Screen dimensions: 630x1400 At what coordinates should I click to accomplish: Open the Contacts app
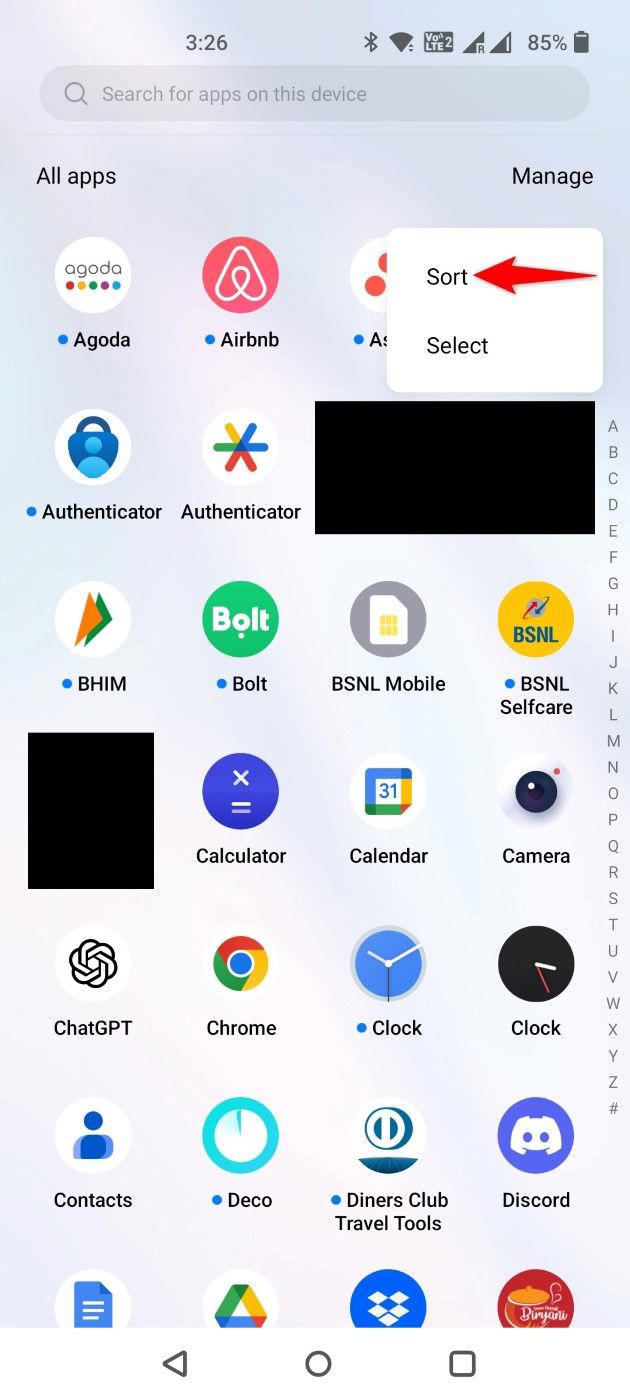point(93,1135)
